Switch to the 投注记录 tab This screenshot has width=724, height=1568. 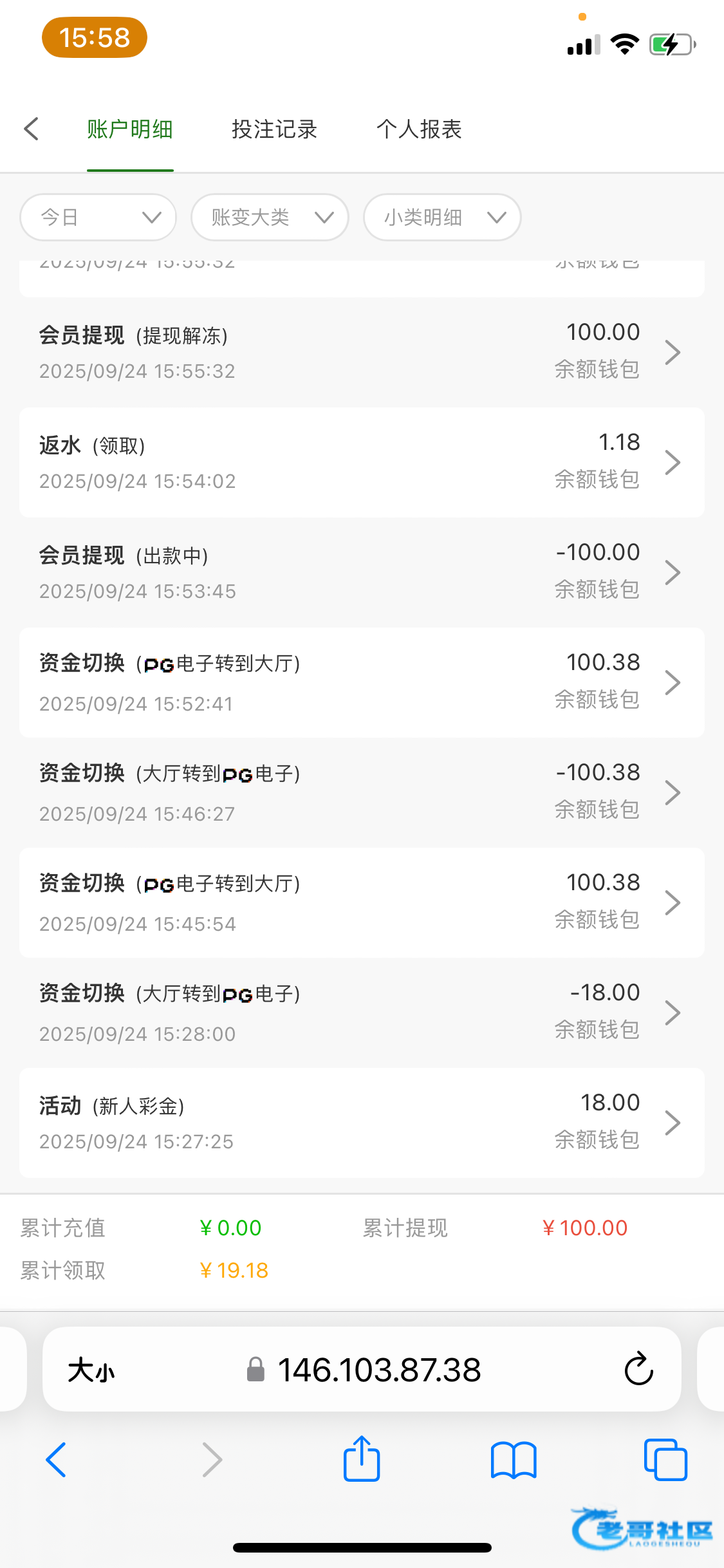pos(275,129)
